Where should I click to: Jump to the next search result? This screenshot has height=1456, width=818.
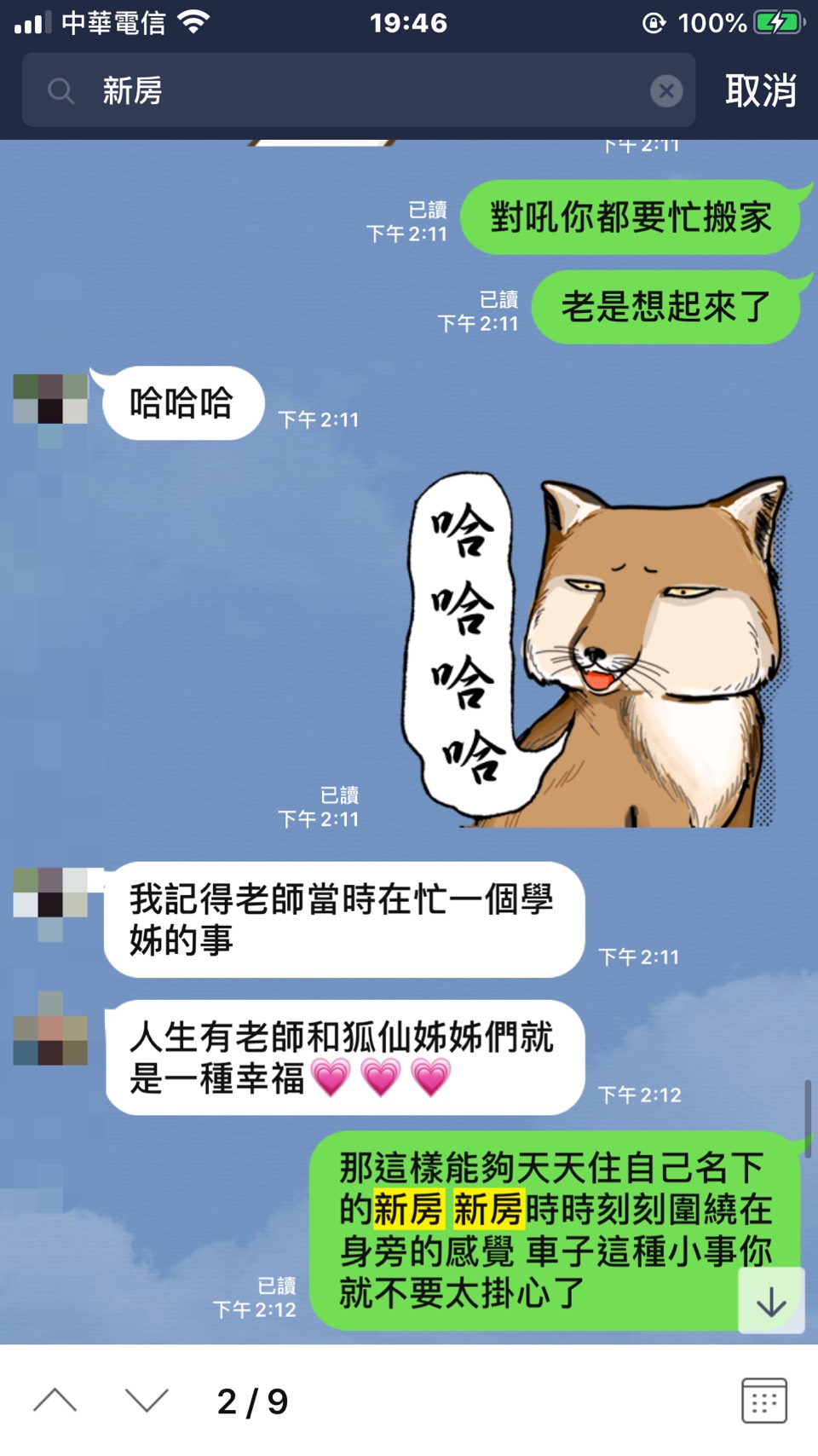click(x=147, y=1401)
